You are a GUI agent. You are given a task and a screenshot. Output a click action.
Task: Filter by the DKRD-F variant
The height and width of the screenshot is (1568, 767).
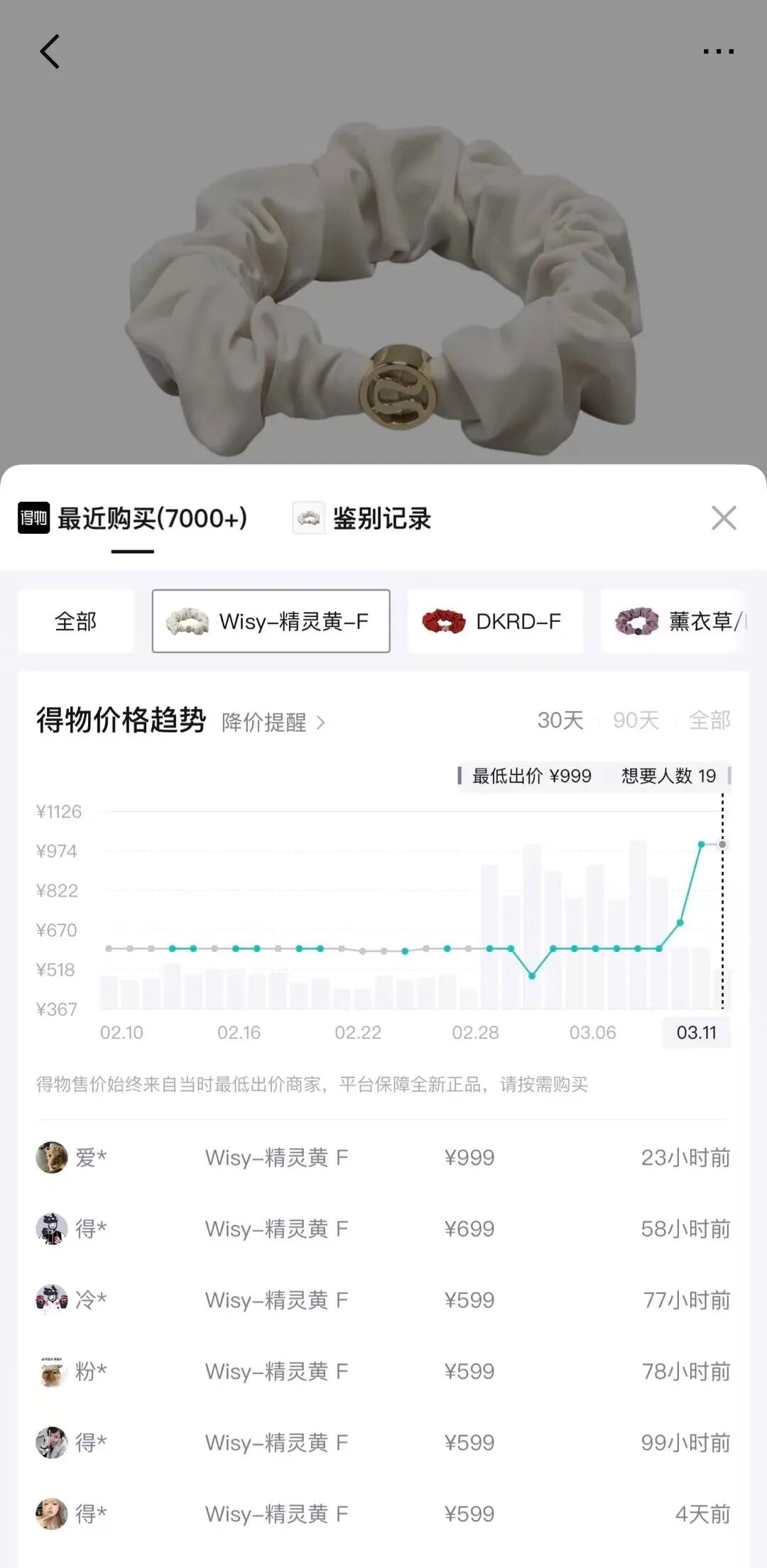pyautogui.click(x=495, y=621)
